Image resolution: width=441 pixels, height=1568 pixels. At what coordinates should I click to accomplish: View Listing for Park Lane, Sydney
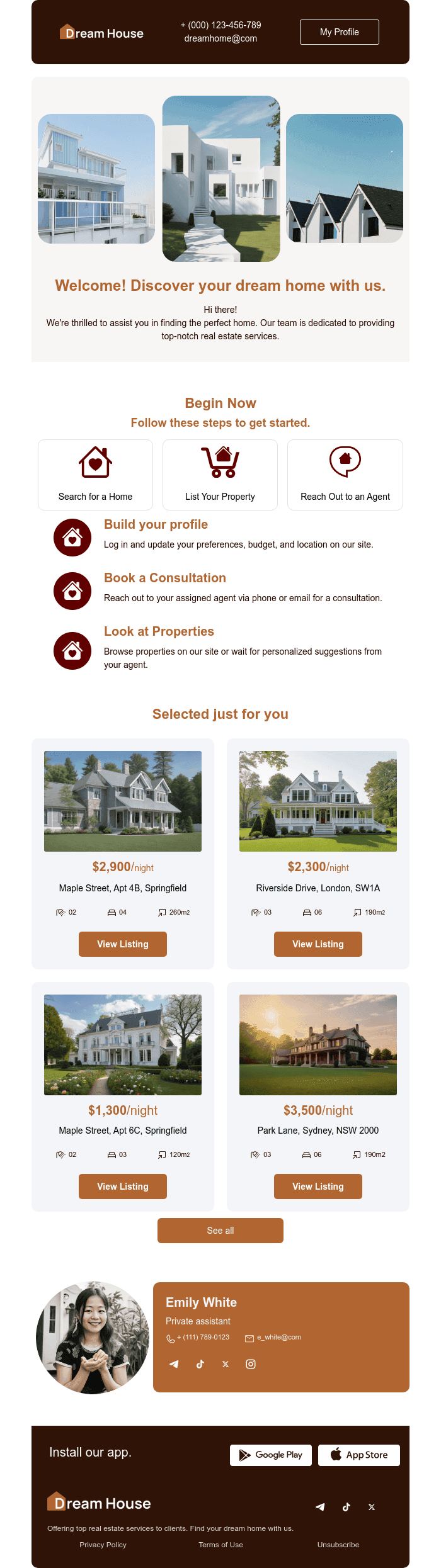click(x=318, y=1187)
